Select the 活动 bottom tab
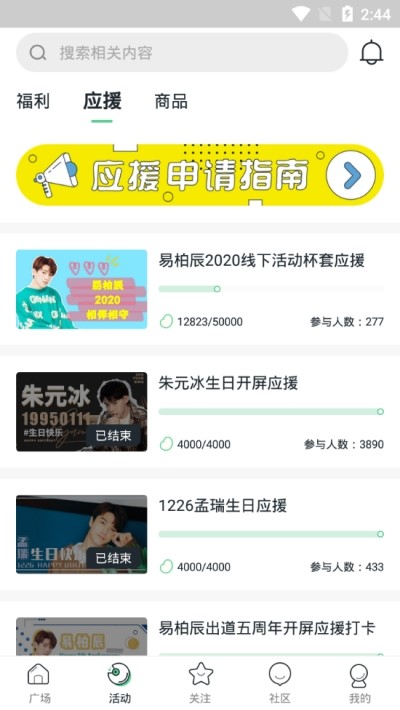400x710 pixels. point(120,684)
